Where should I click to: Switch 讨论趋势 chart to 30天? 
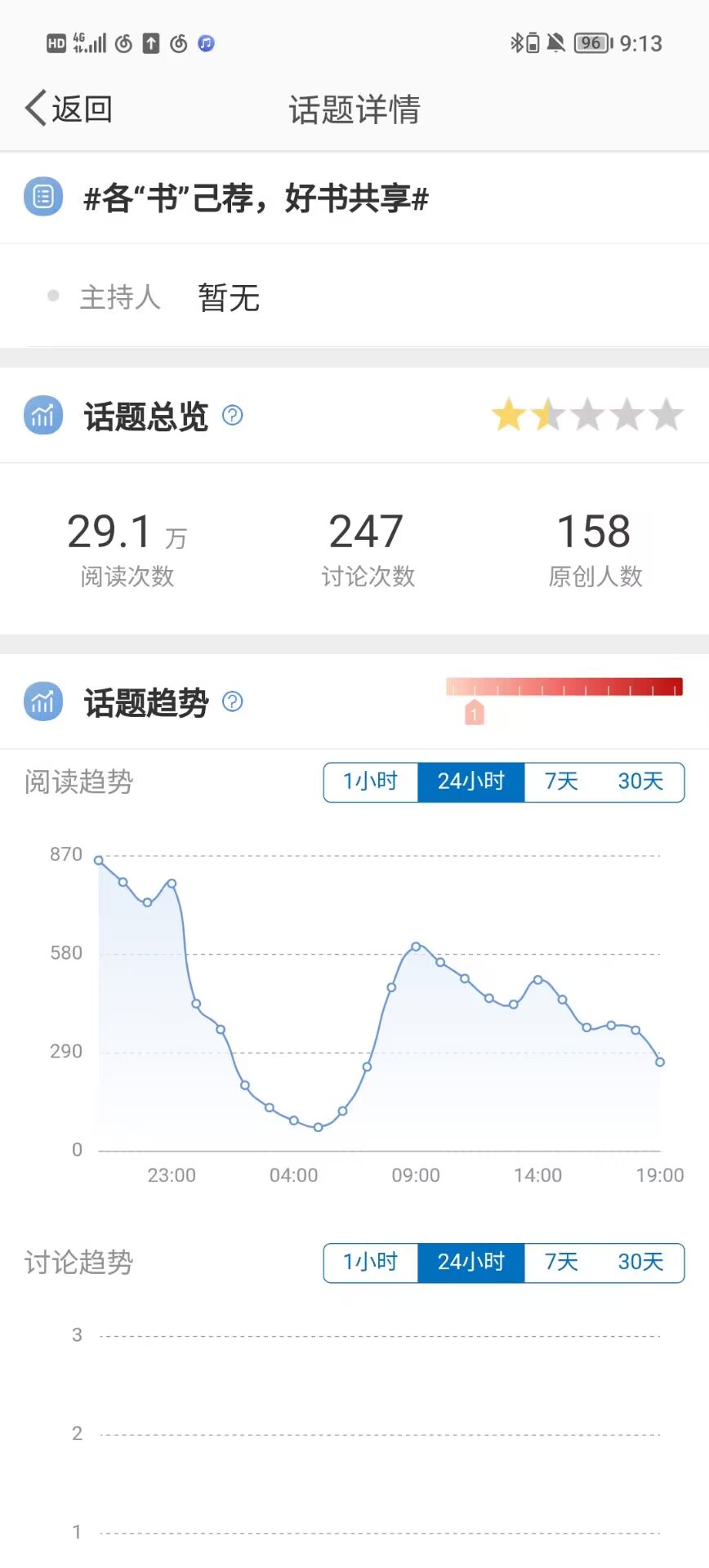tap(640, 1262)
